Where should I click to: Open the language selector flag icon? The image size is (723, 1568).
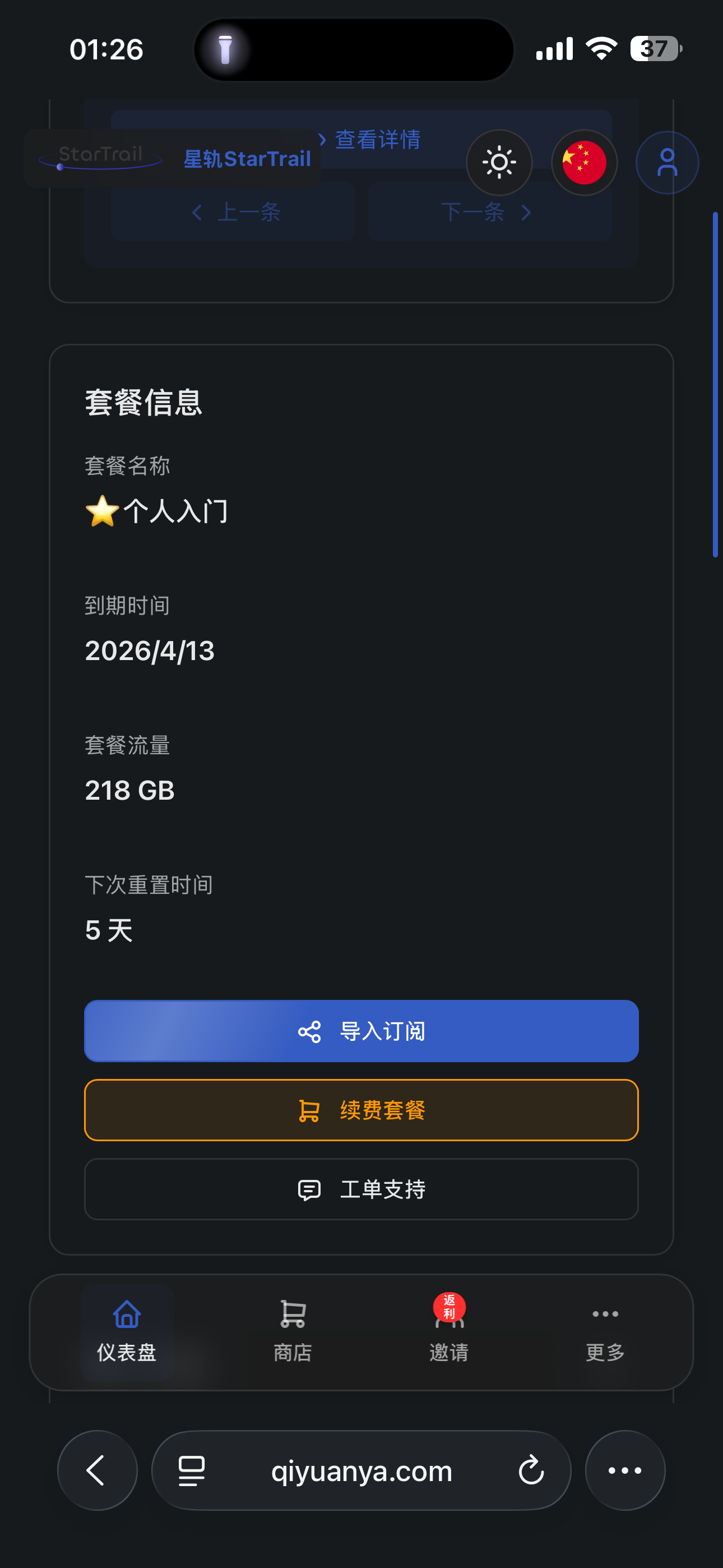[583, 162]
